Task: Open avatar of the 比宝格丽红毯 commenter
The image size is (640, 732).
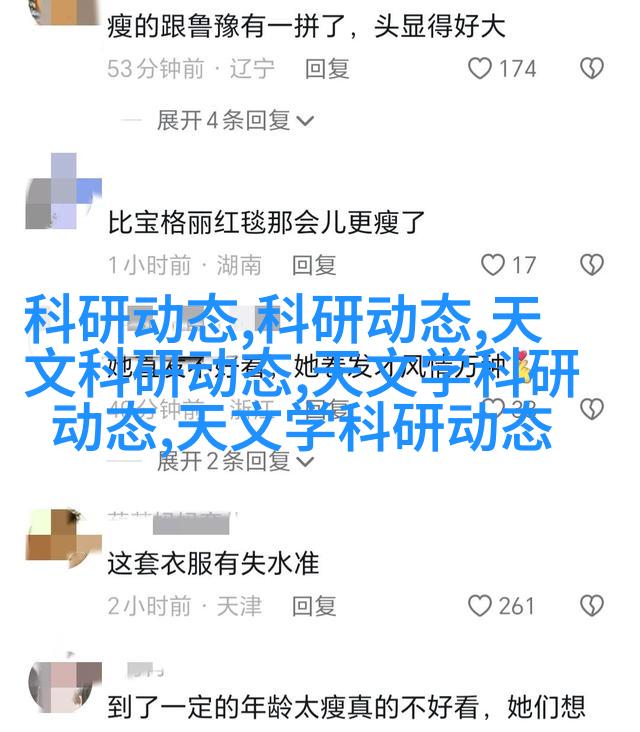Action: 63,192
